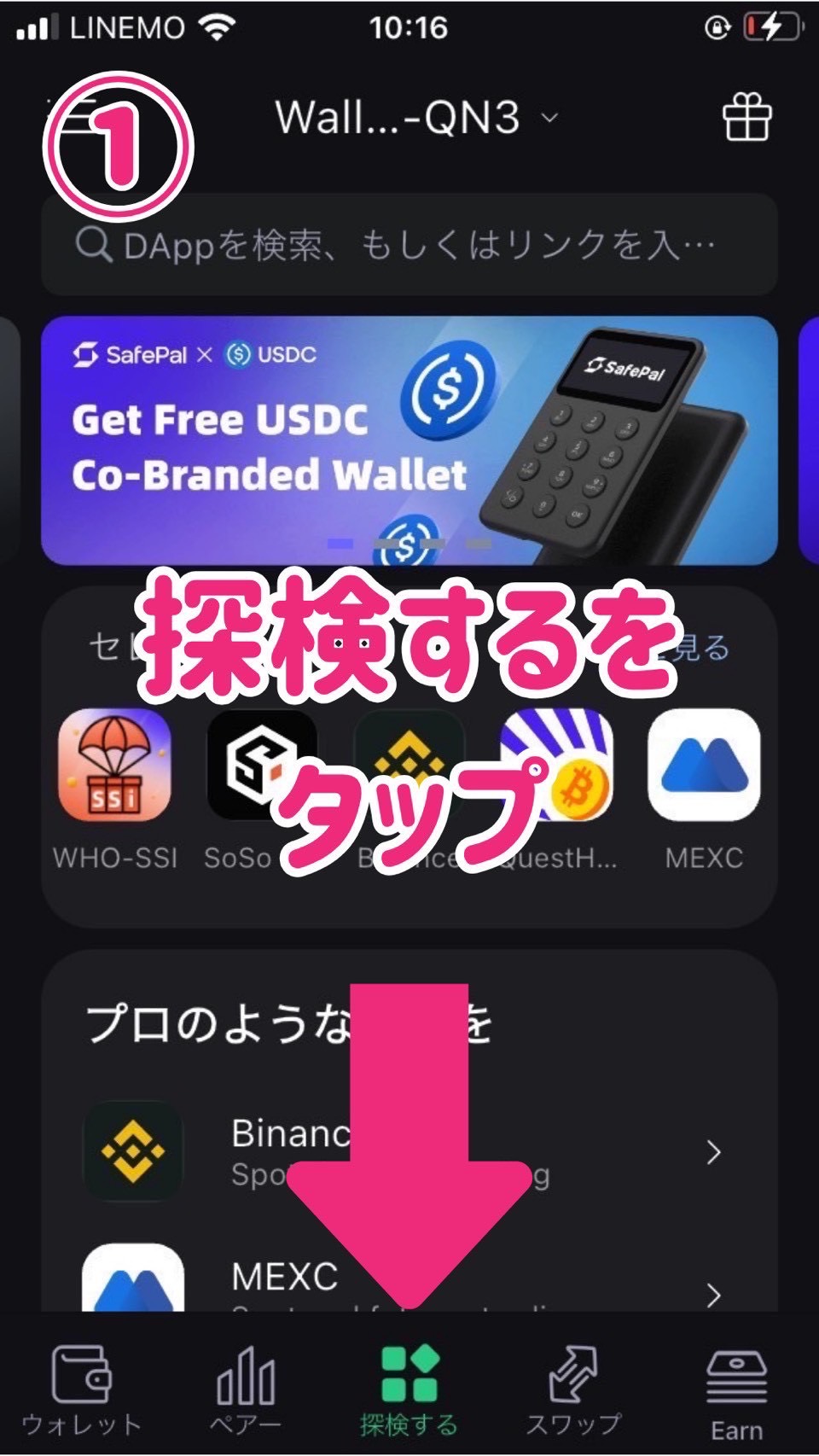This screenshot has height=1456, width=819.
Task: Tap the DApp search field
Action: click(409, 246)
